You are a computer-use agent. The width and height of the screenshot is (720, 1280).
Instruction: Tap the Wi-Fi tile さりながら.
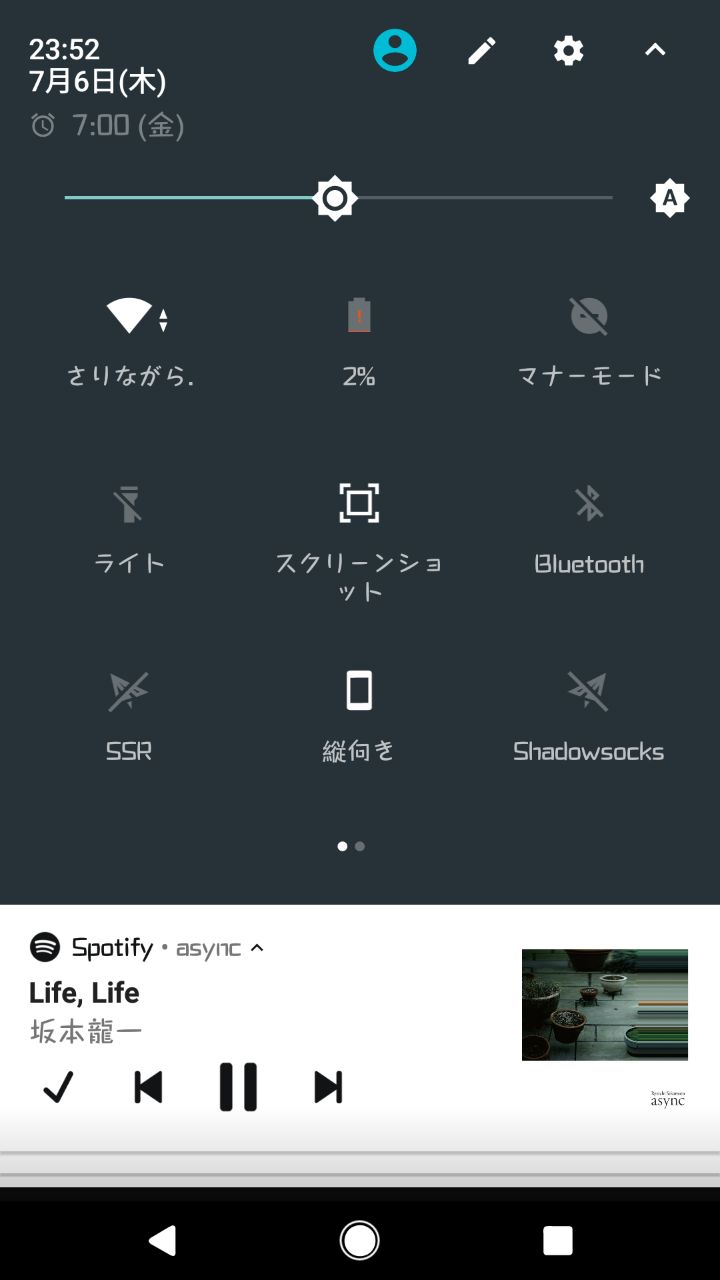(130, 317)
